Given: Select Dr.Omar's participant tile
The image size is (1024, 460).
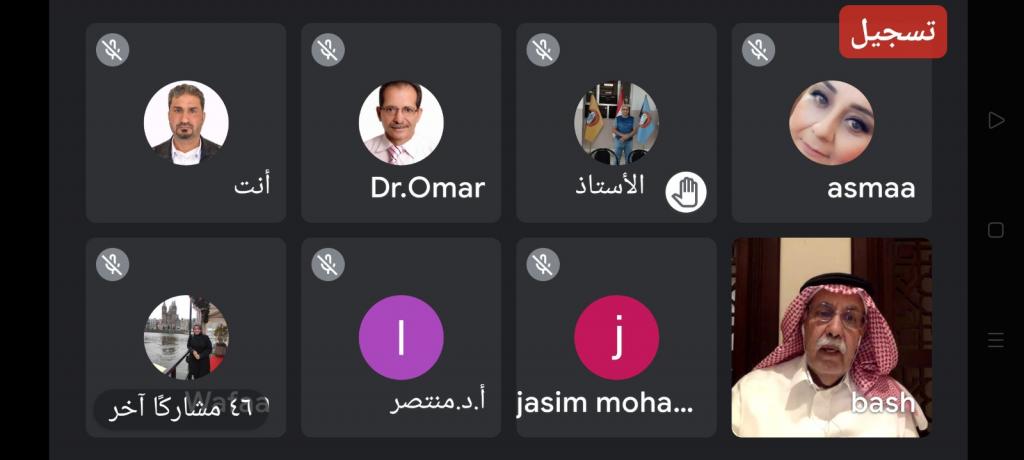Looking at the screenshot, I should [x=401, y=123].
